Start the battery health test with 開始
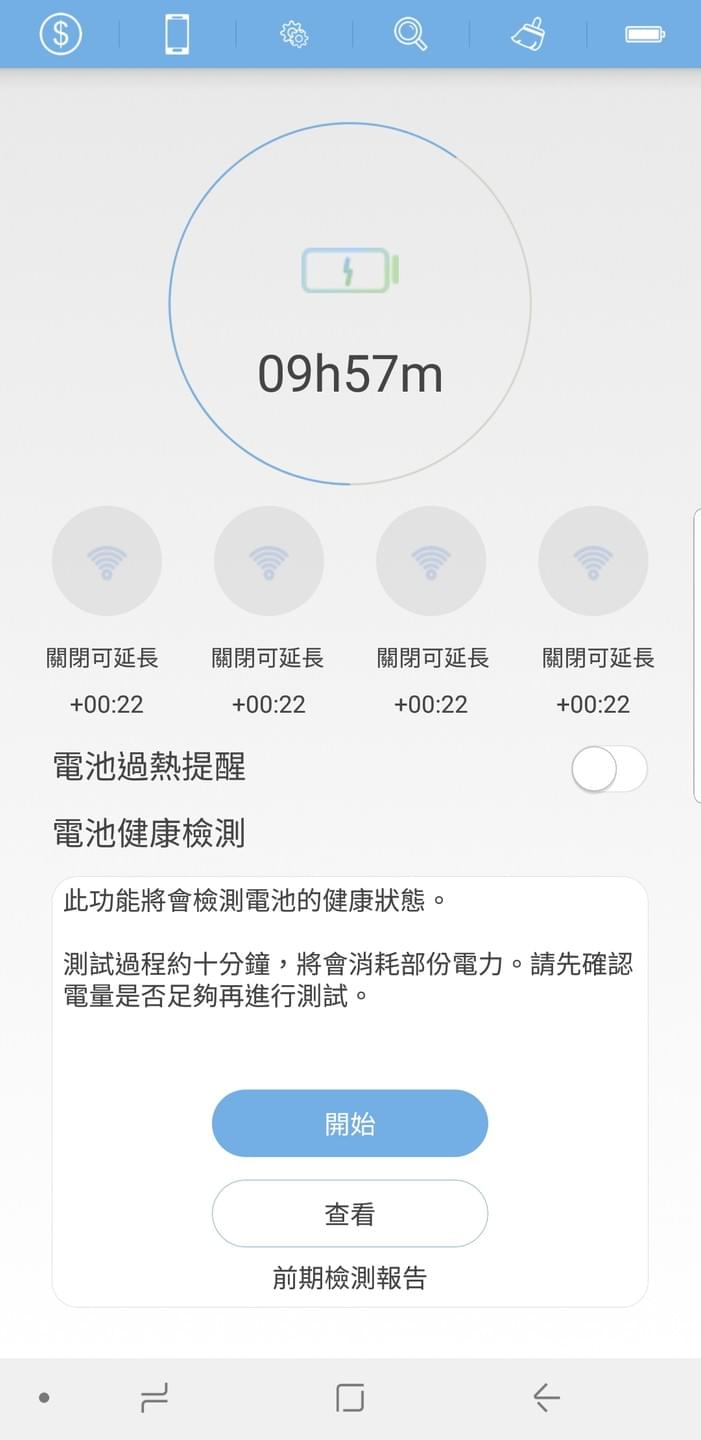This screenshot has width=701, height=1440. (350, 1123)
